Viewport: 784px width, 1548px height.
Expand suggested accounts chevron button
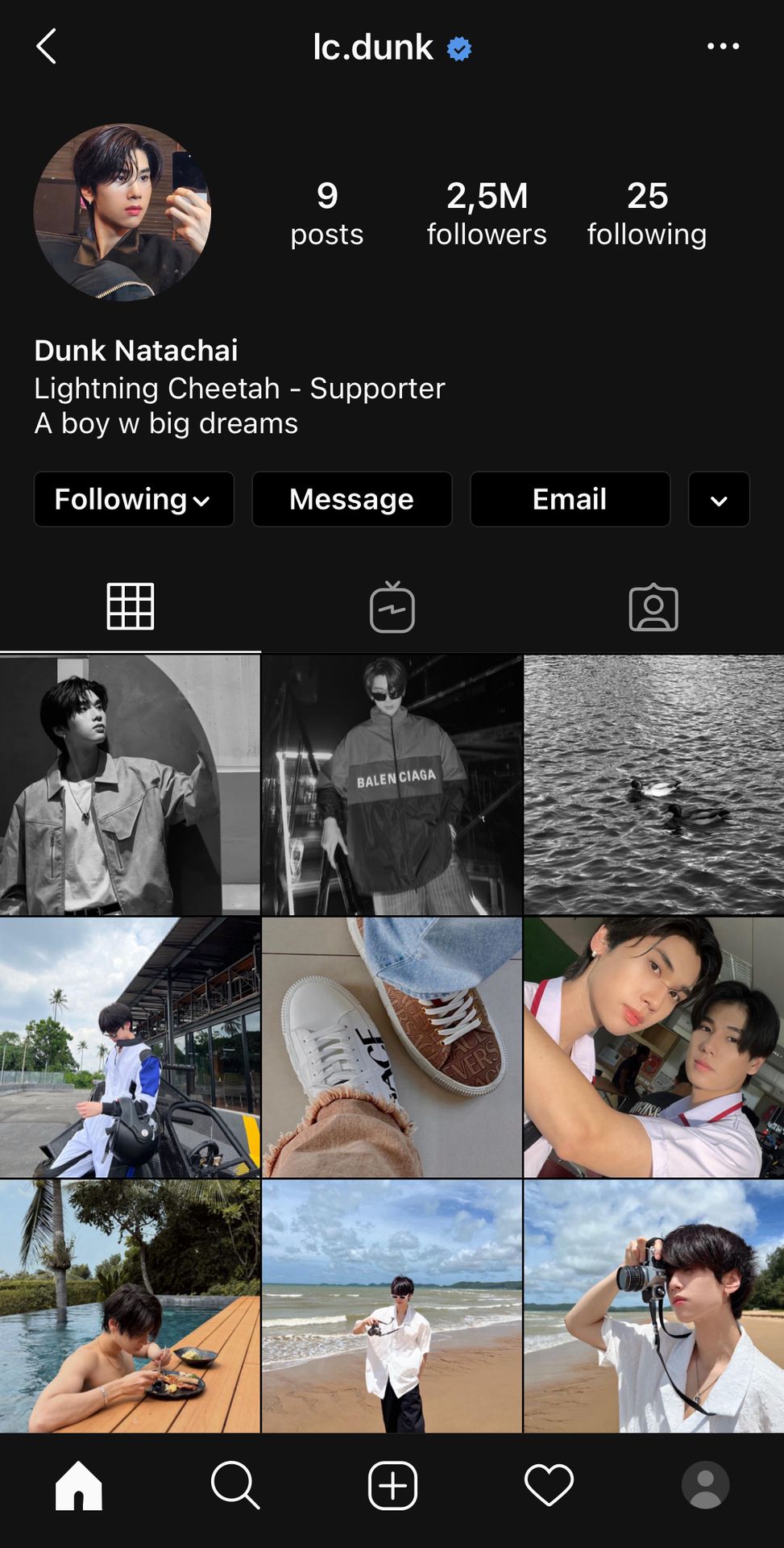(719, 500)
